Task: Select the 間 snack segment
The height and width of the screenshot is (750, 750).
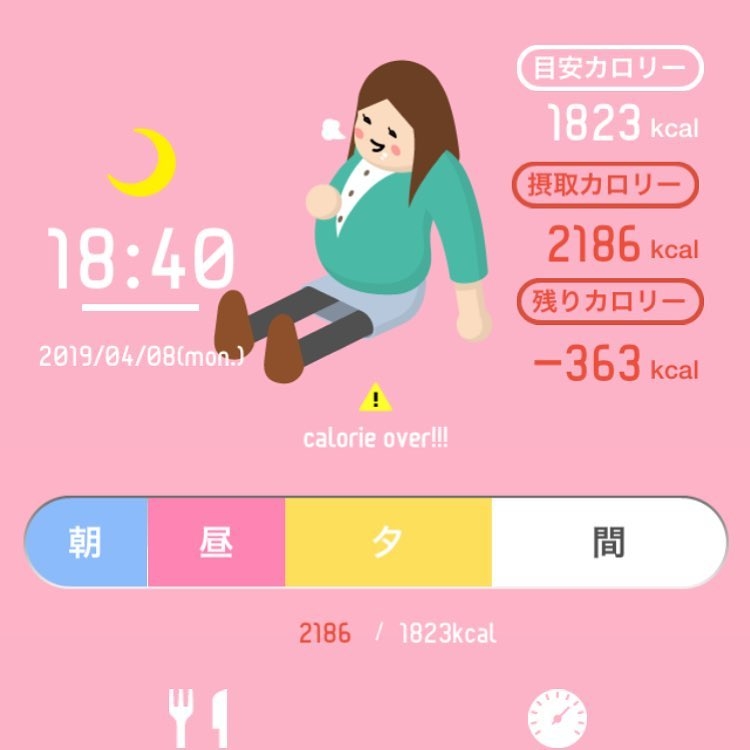Action: tap(607, 543)
